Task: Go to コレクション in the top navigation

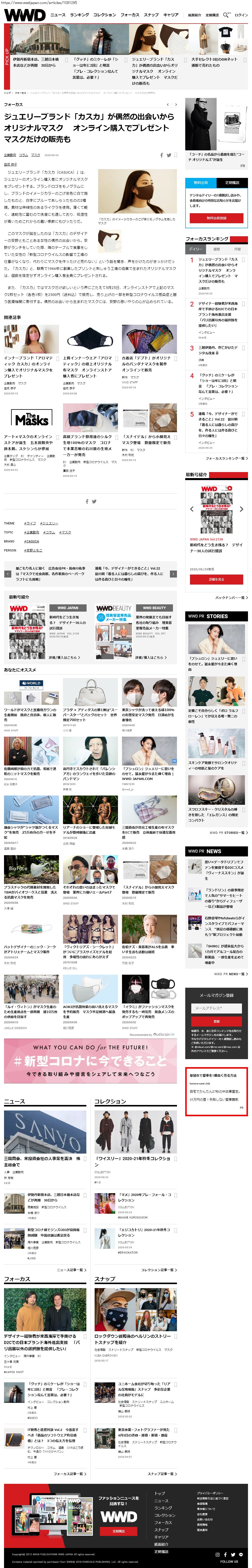Action: coord(104,15)
